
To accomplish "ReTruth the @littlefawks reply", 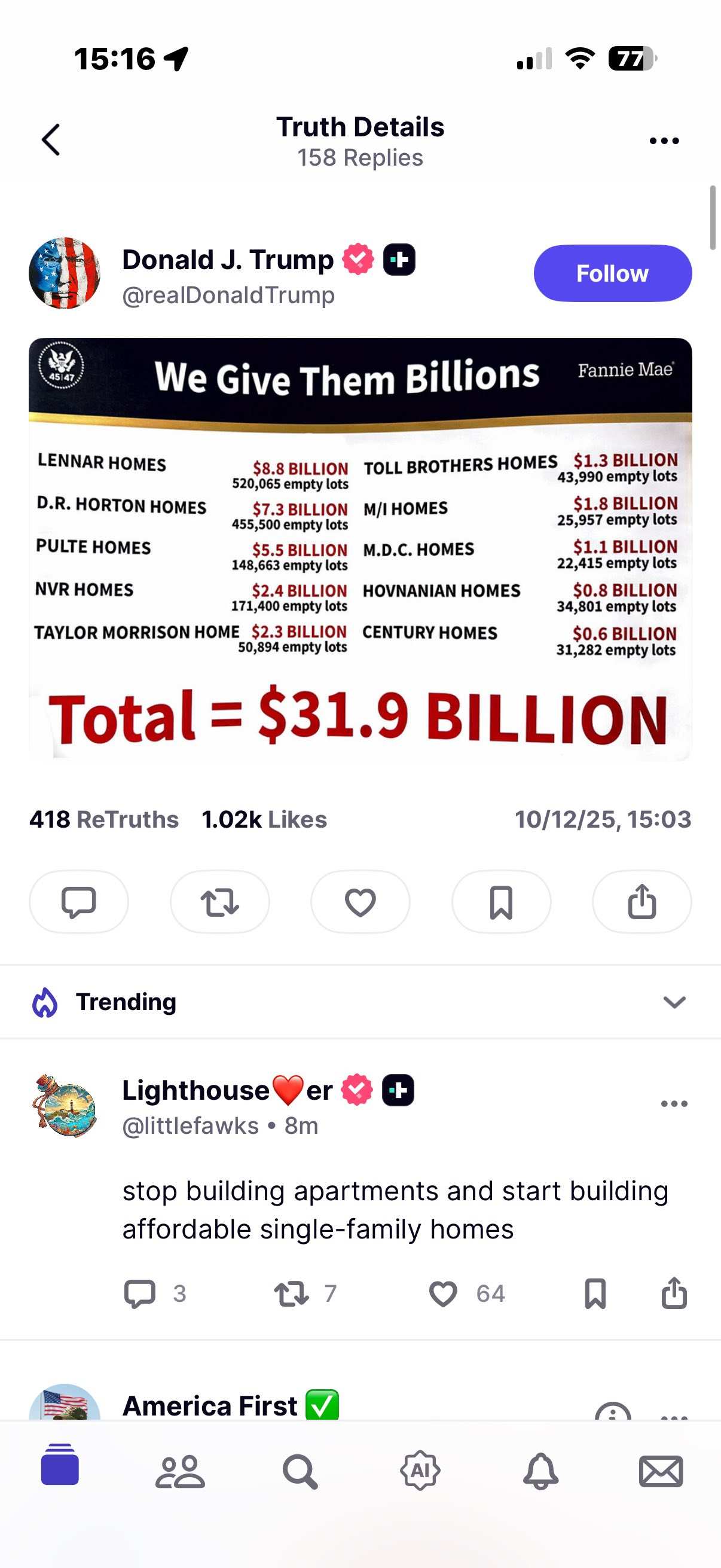I will point(291,1294).
